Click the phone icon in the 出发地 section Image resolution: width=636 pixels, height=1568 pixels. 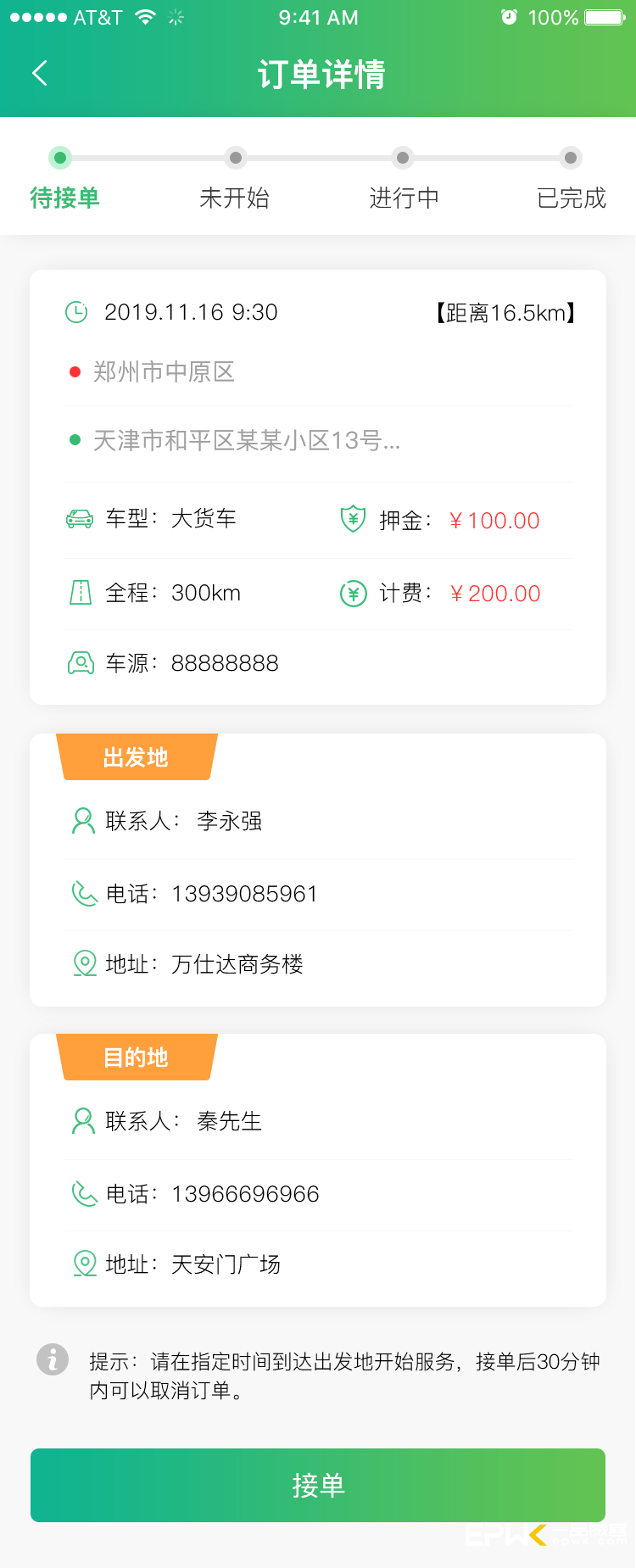[82, 892]
